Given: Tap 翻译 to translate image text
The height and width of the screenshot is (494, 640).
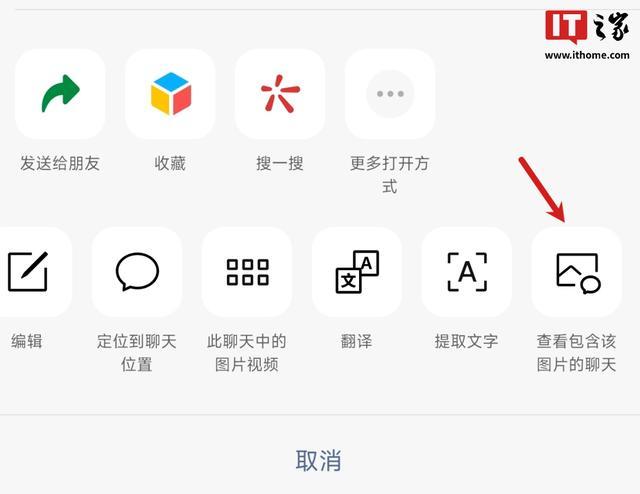Looking at the screenshot, I should pyautogui.click(x=357, y=272).
